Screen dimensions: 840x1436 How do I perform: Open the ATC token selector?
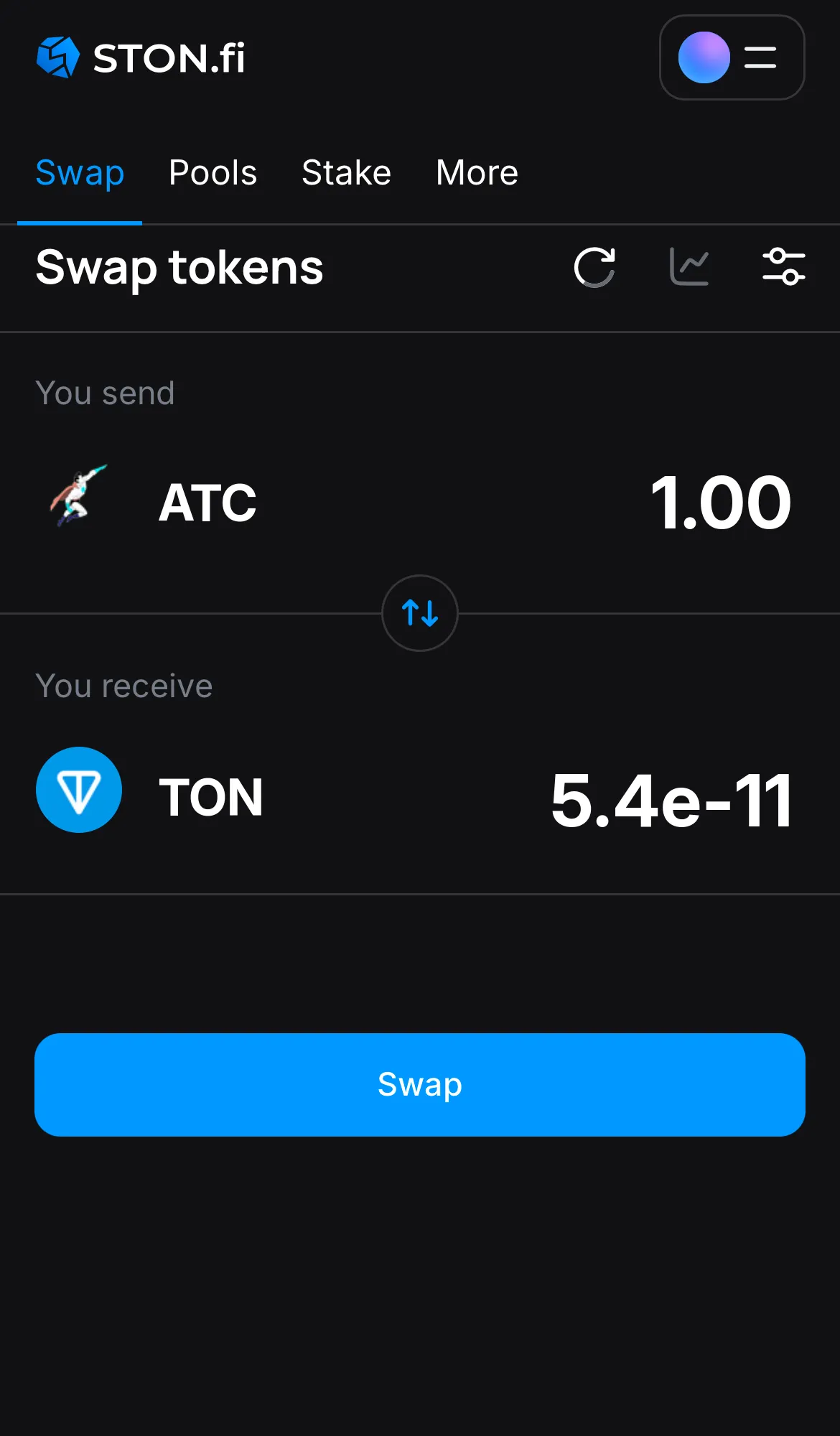point(207,501)
